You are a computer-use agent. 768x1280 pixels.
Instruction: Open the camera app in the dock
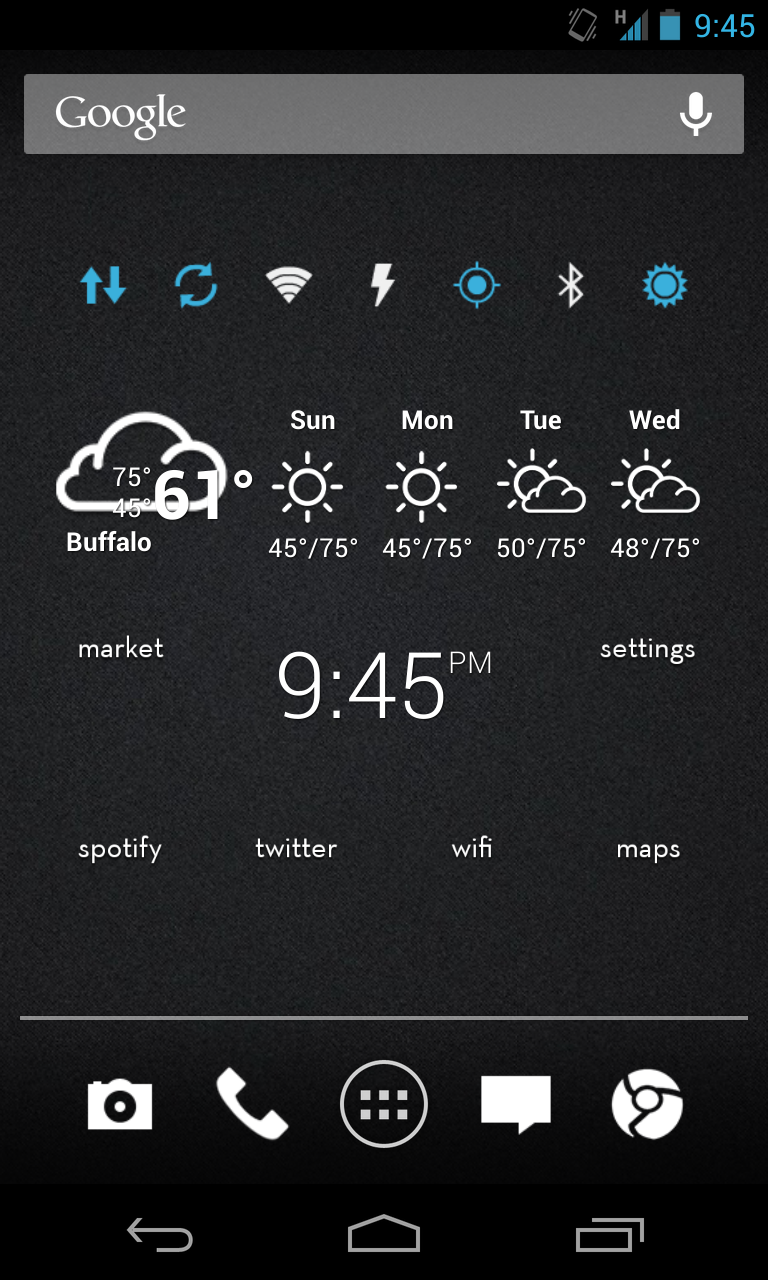120,1104
